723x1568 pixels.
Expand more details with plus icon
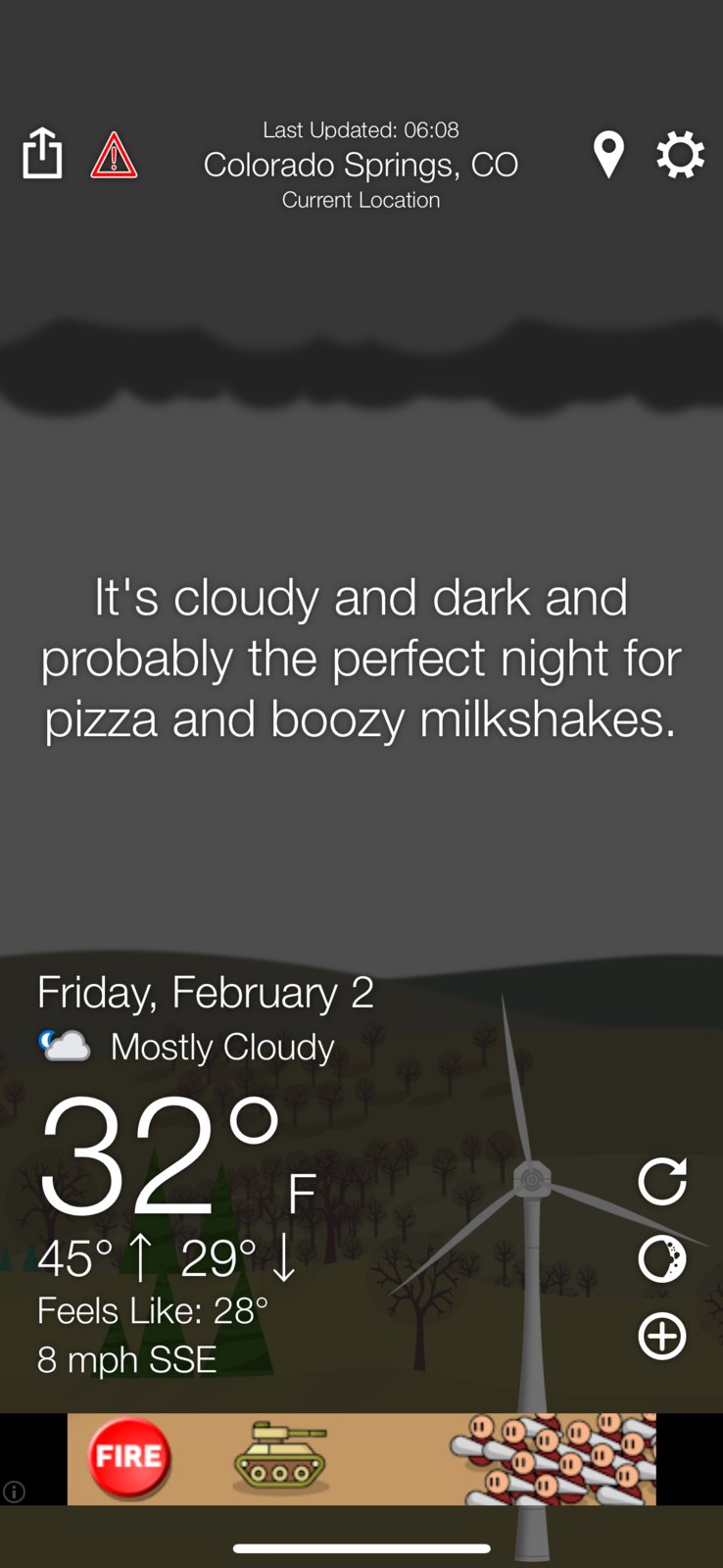(x=662, y=1336)
